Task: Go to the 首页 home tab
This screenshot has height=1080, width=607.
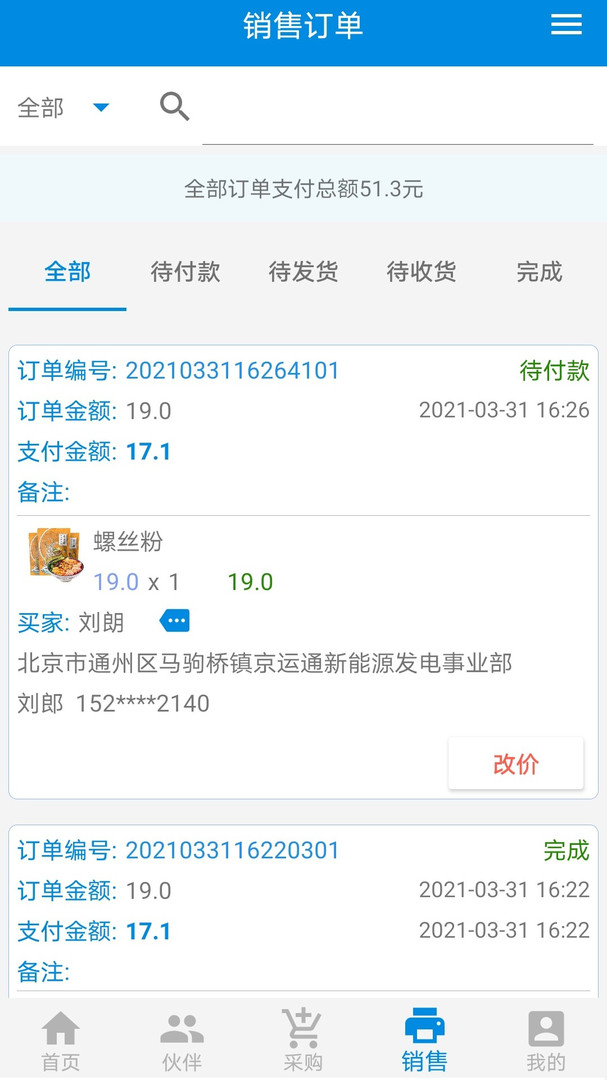Action: (61, 1040)
